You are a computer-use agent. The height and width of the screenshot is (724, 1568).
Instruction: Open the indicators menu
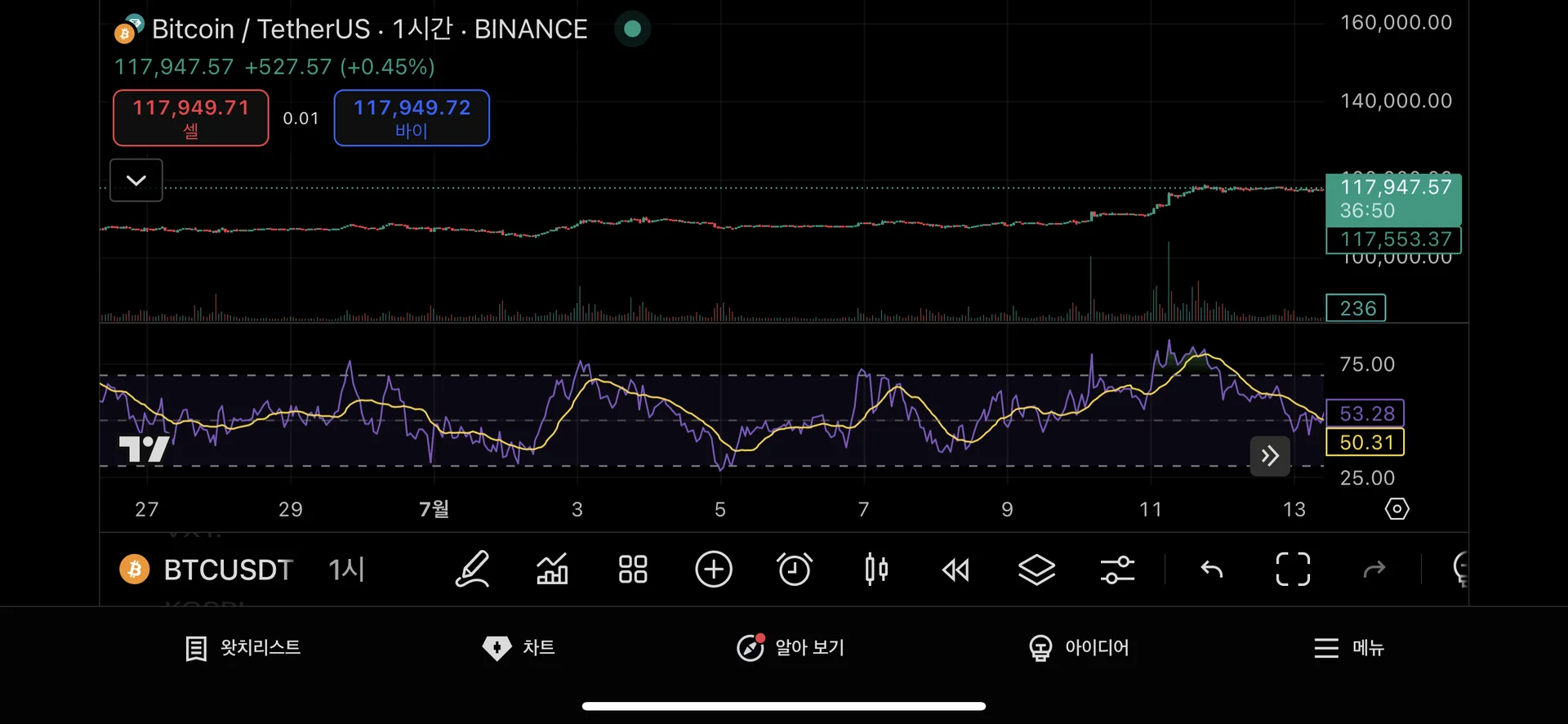point(552,570)
